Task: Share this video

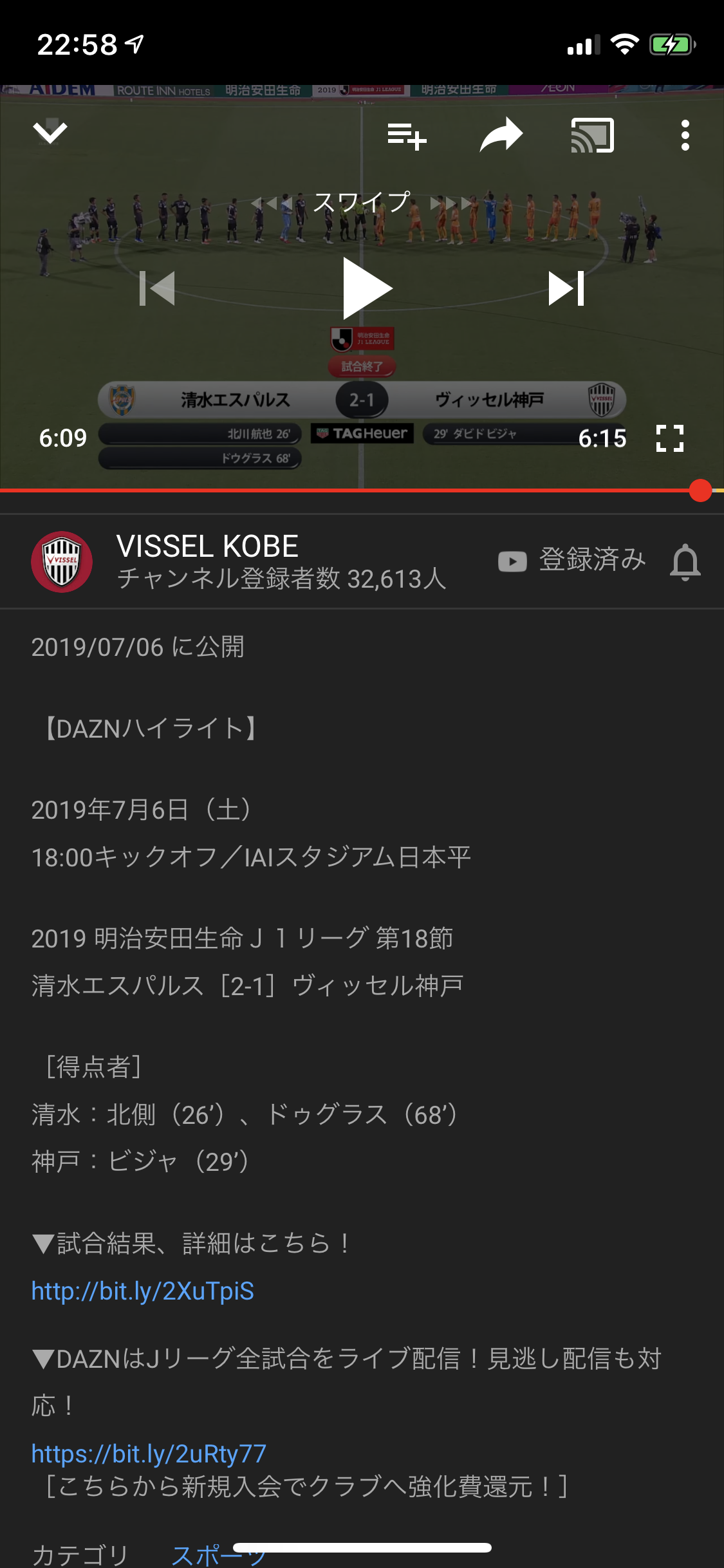Action: [x=501, y=135]
